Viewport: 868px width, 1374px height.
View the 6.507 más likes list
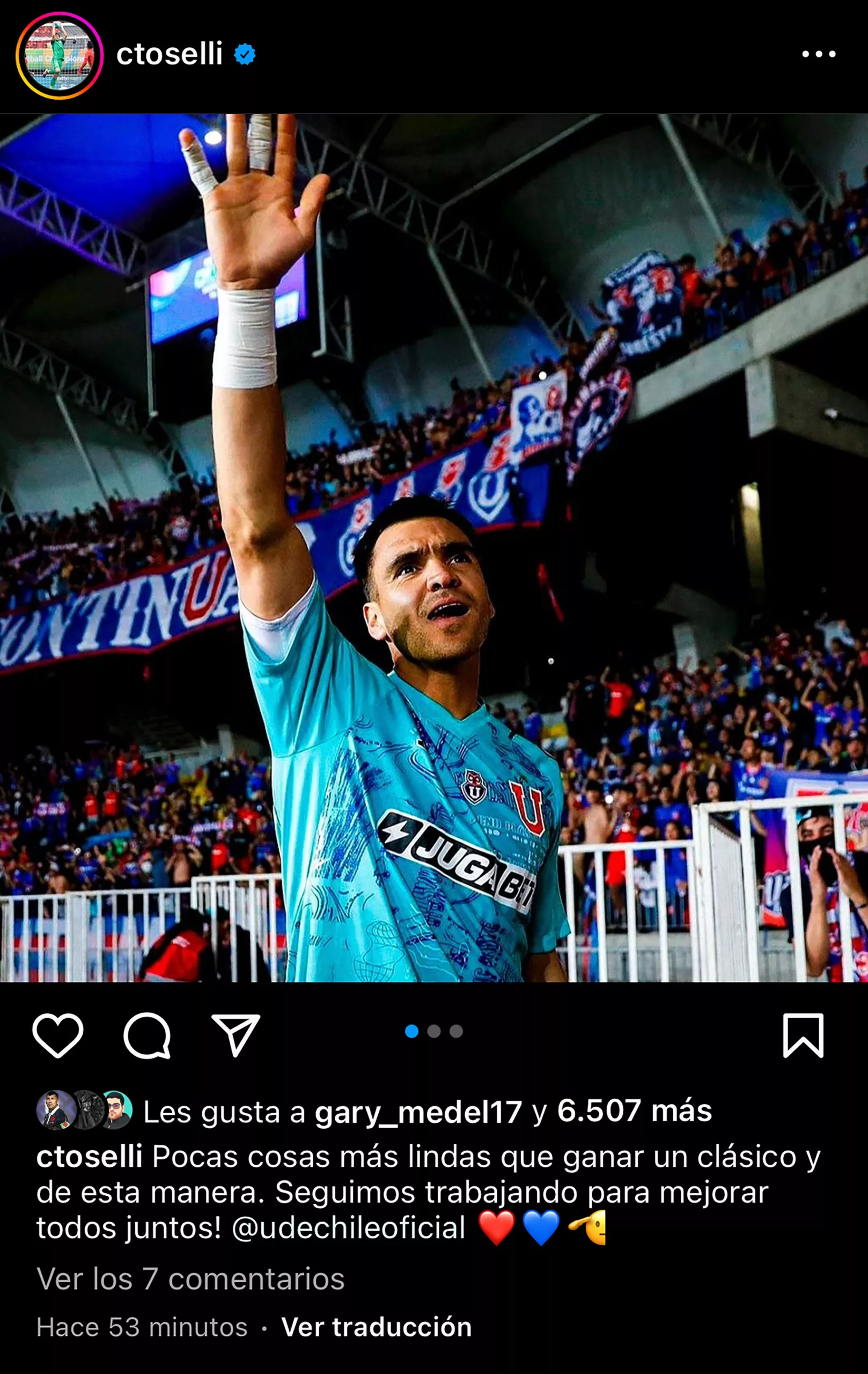(x=634, y=1111)
